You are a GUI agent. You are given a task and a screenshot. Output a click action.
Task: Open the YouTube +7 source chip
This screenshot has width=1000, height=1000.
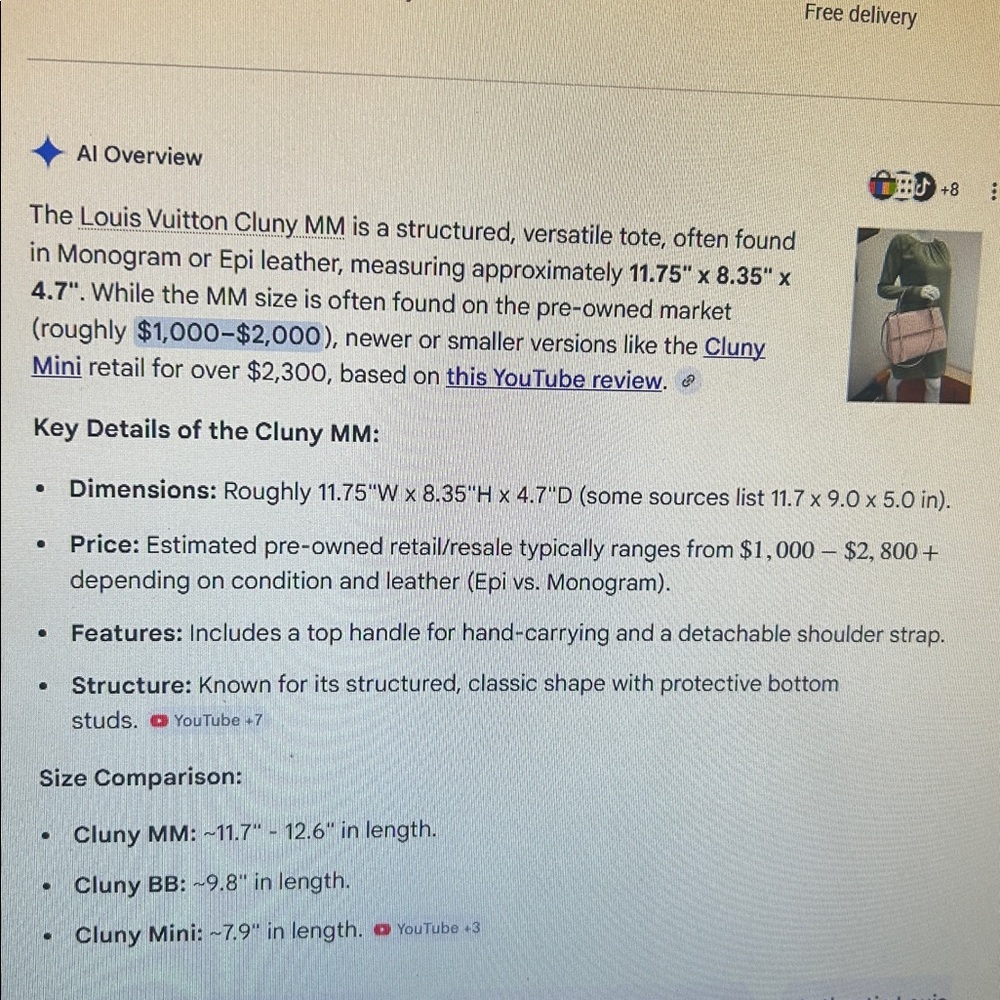[206, 720]
